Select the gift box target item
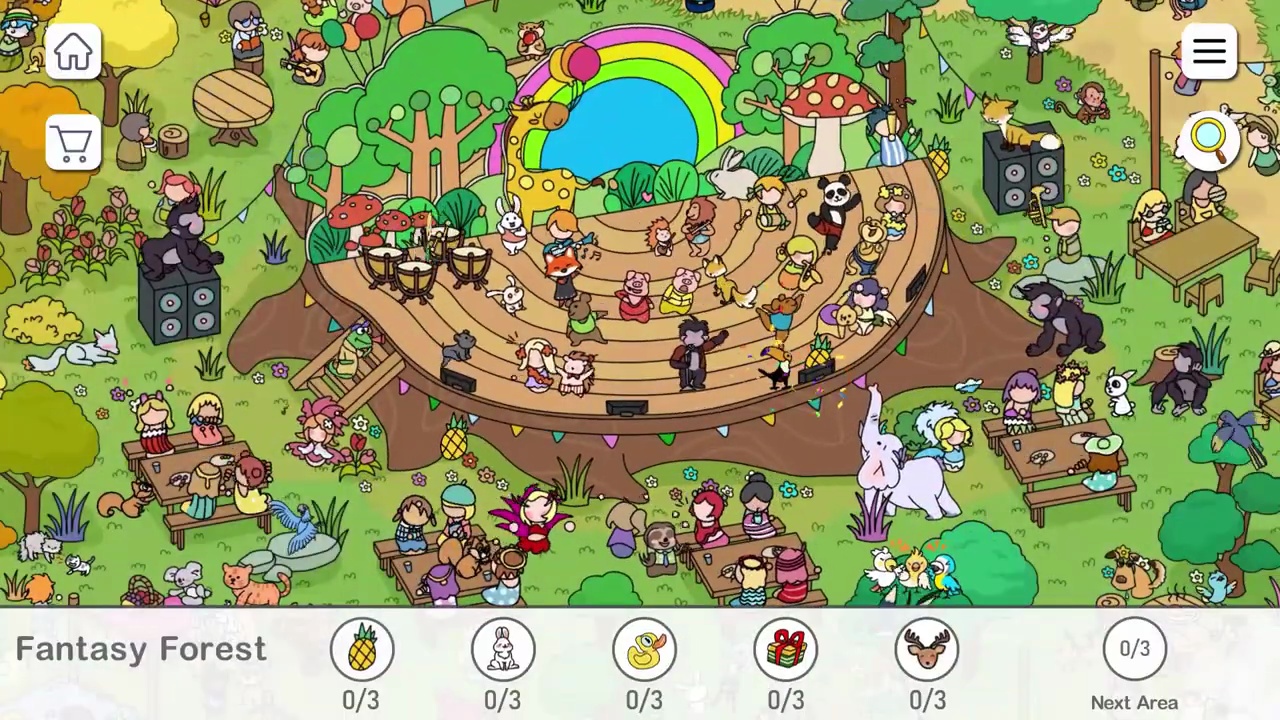The height and width of the screenshot is (720, 1280). point(786,649)
